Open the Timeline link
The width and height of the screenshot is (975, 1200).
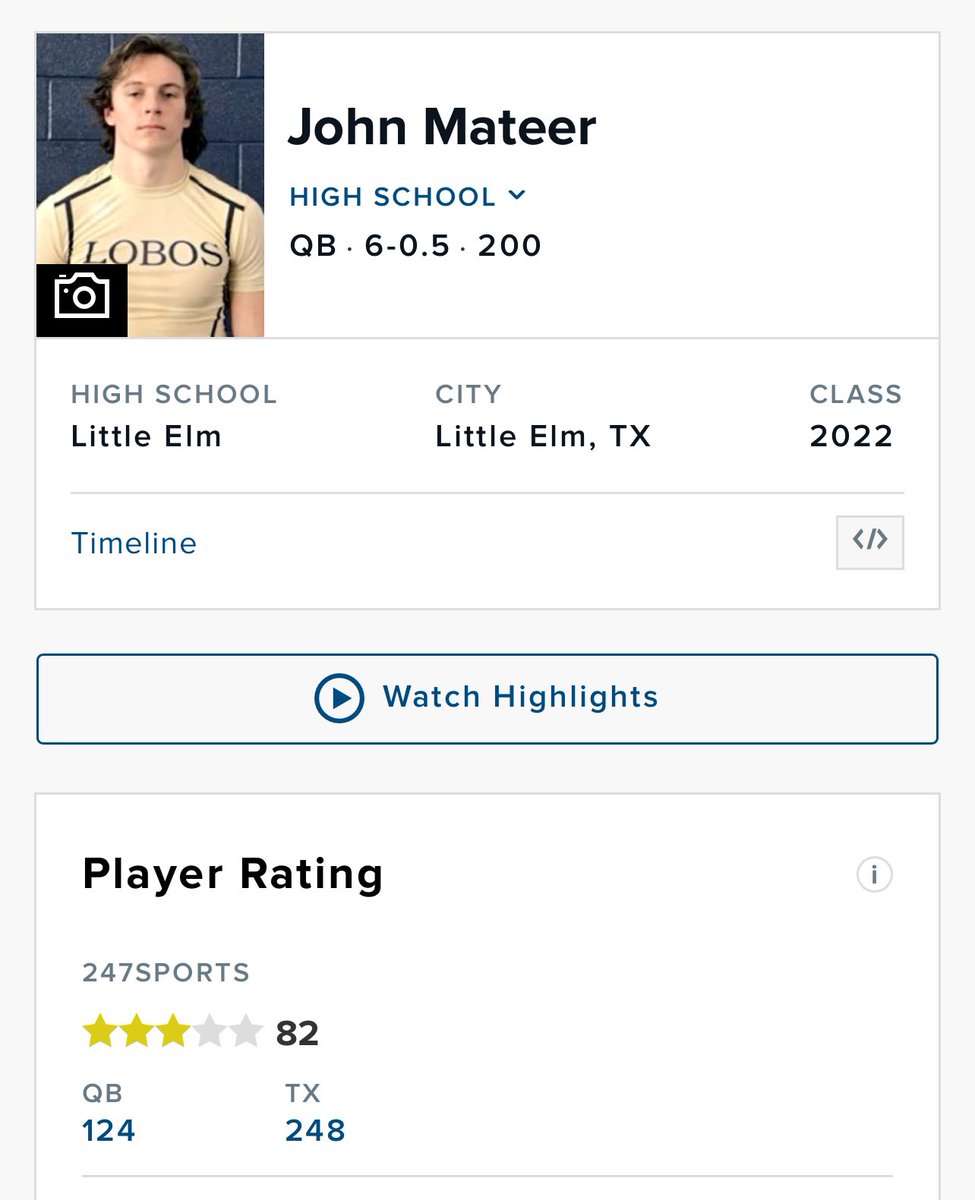[x=134, y=543]
